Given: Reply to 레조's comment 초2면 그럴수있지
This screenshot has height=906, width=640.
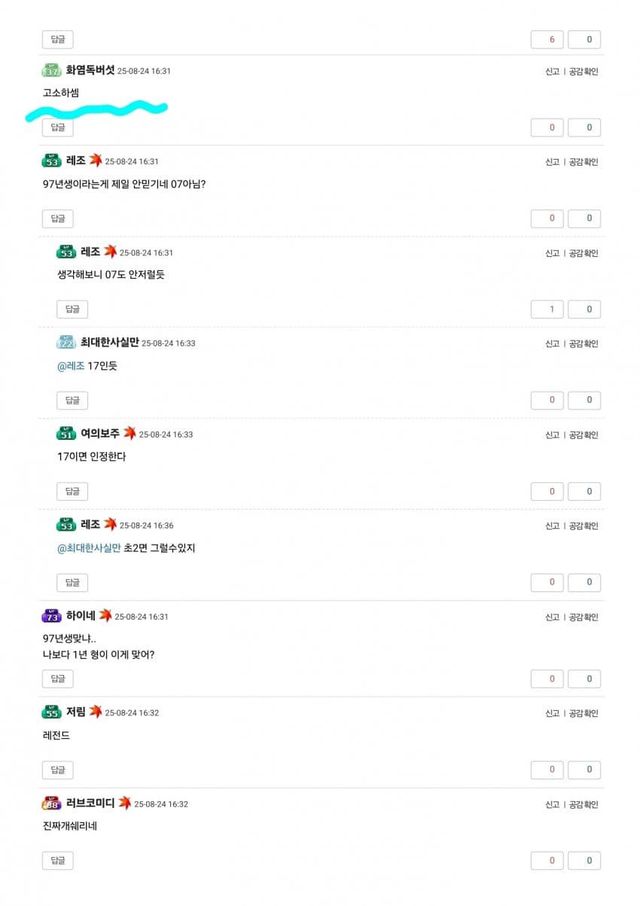Looking at the screenshot, I should pos(71,582).
